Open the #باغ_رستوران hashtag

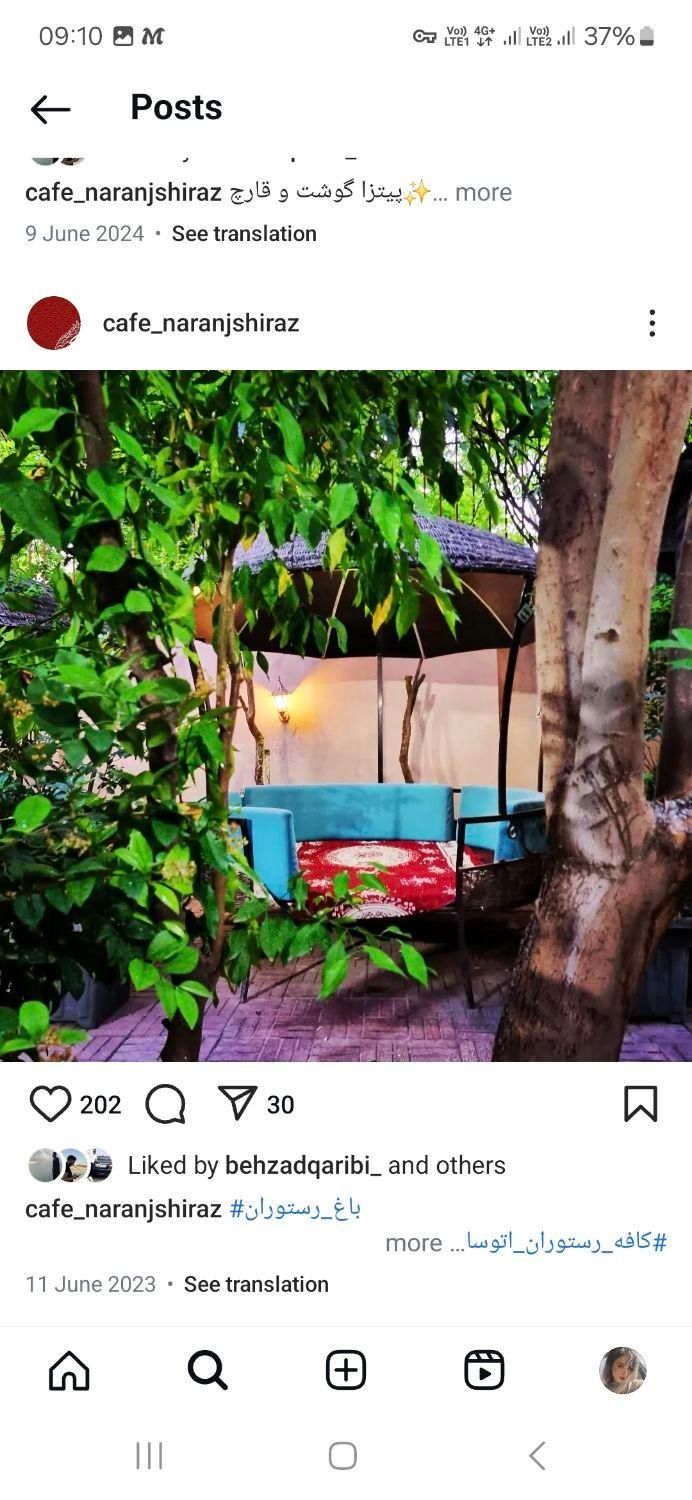295,1208
